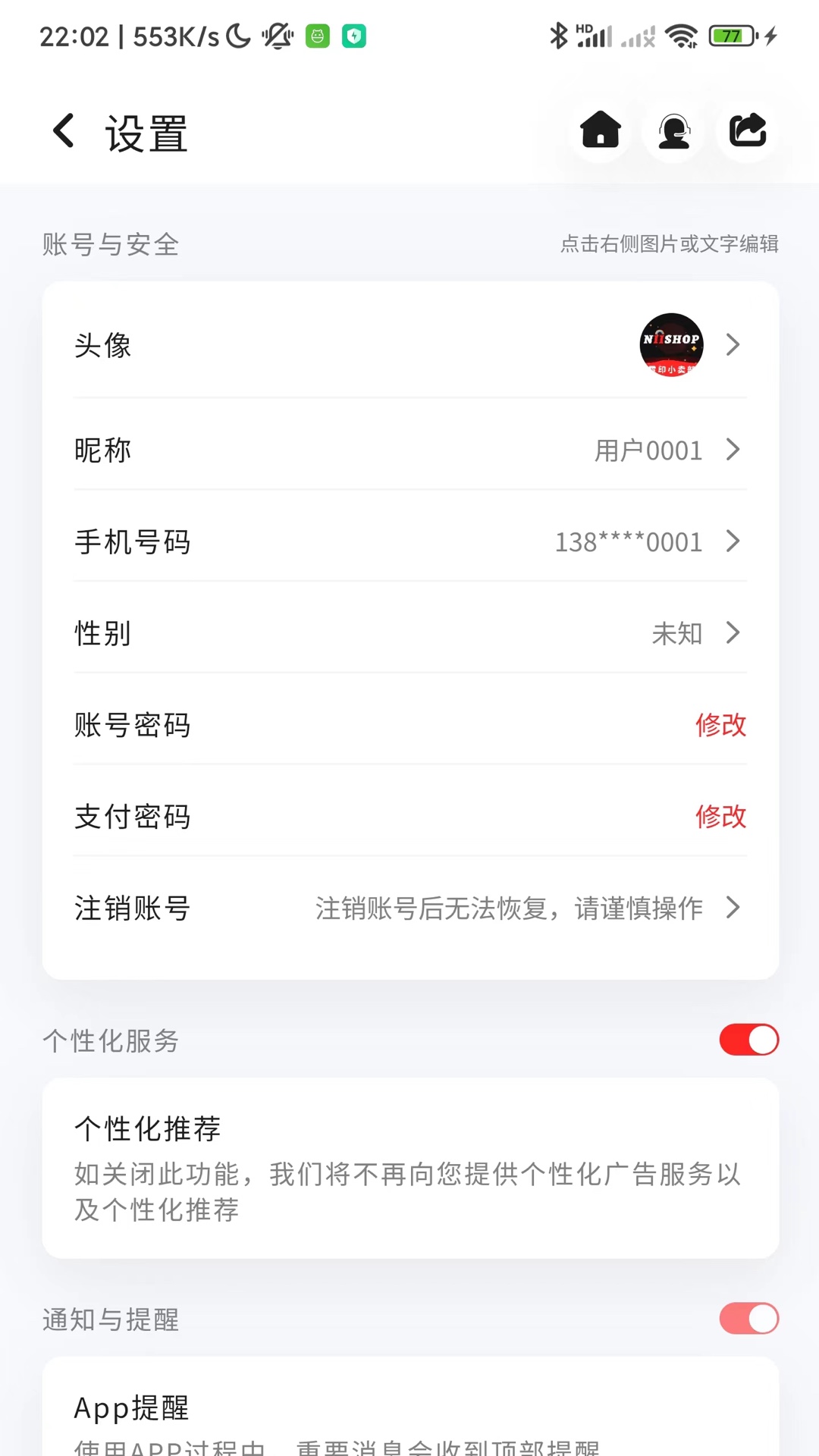Tap the share icon at top right
The image size is (819, 1456).
(x=746, y=131)
